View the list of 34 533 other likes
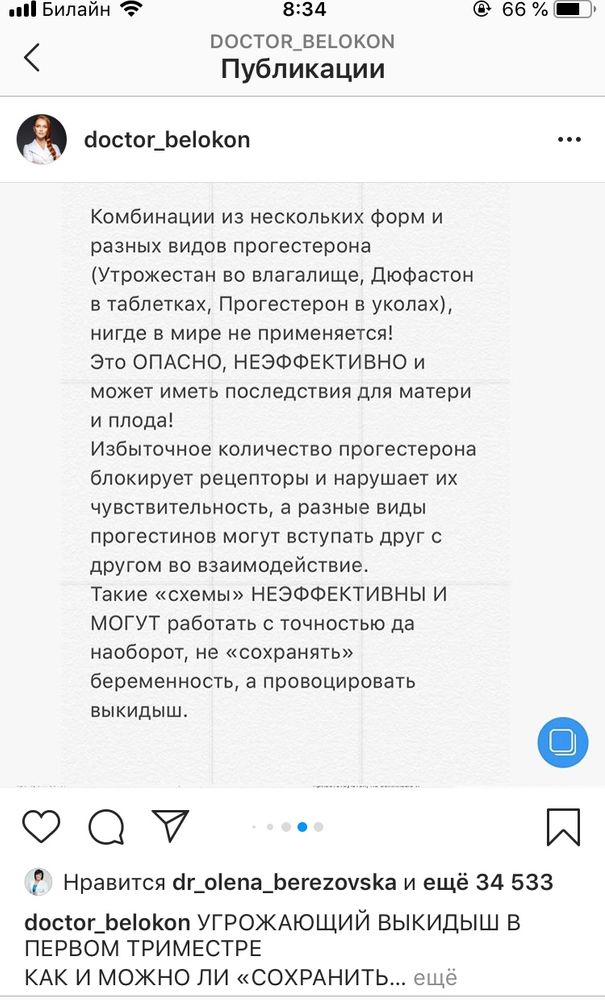Viewport: 605px width, 1000px height. point(488,882)
